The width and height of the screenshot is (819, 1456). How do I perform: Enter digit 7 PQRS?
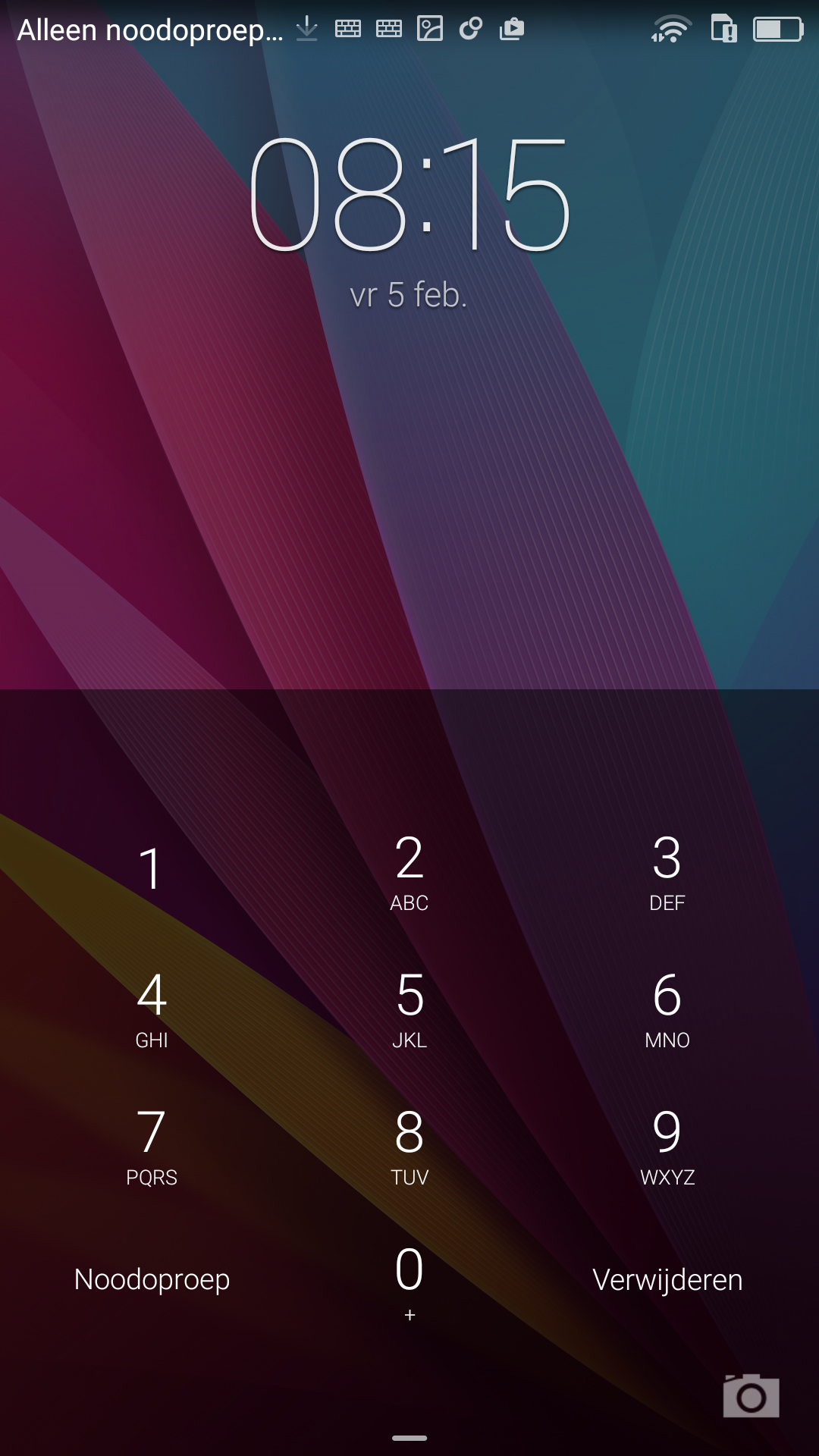(152, 1144)
